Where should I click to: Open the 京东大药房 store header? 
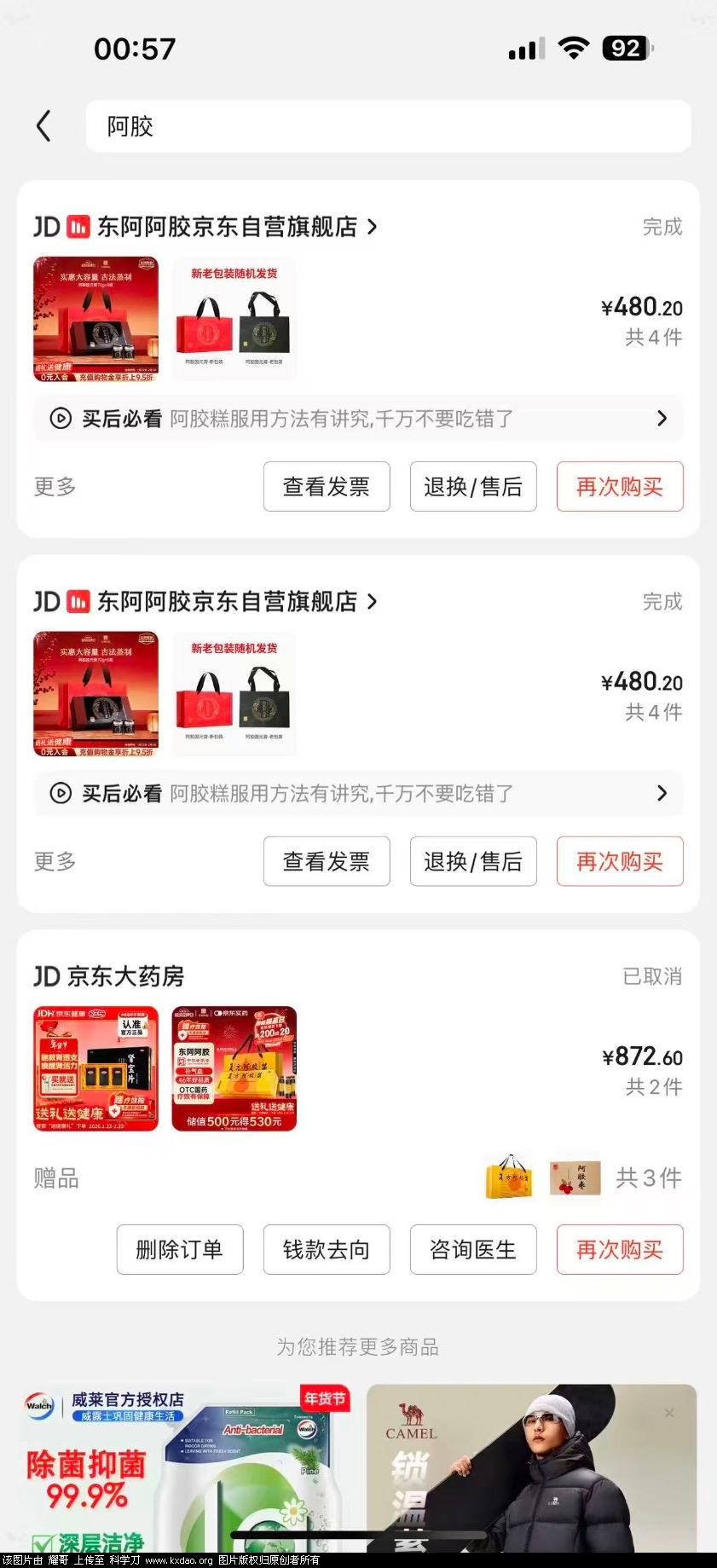tap(124, 976)
